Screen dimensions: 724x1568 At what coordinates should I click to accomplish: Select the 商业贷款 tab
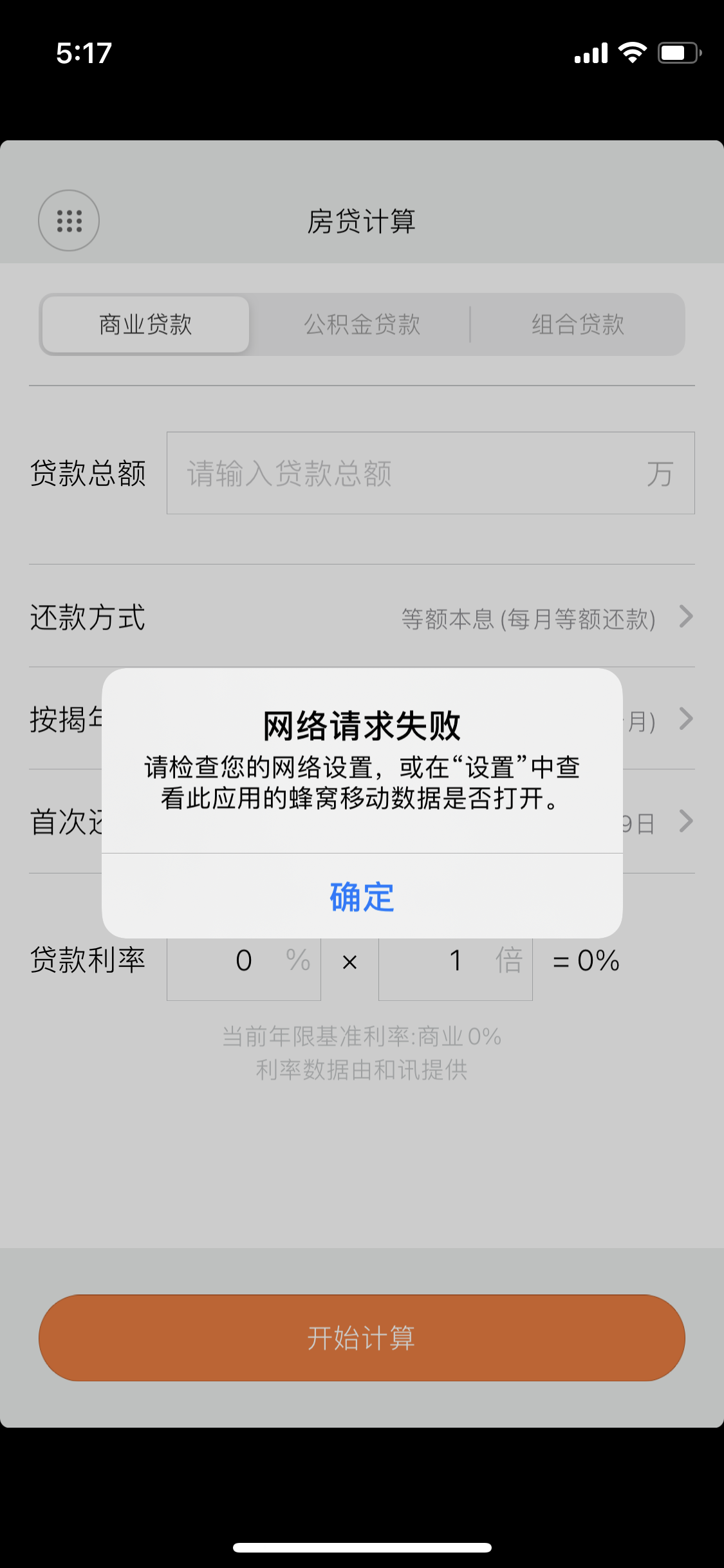pyautogui.click(x=145, y=324)
